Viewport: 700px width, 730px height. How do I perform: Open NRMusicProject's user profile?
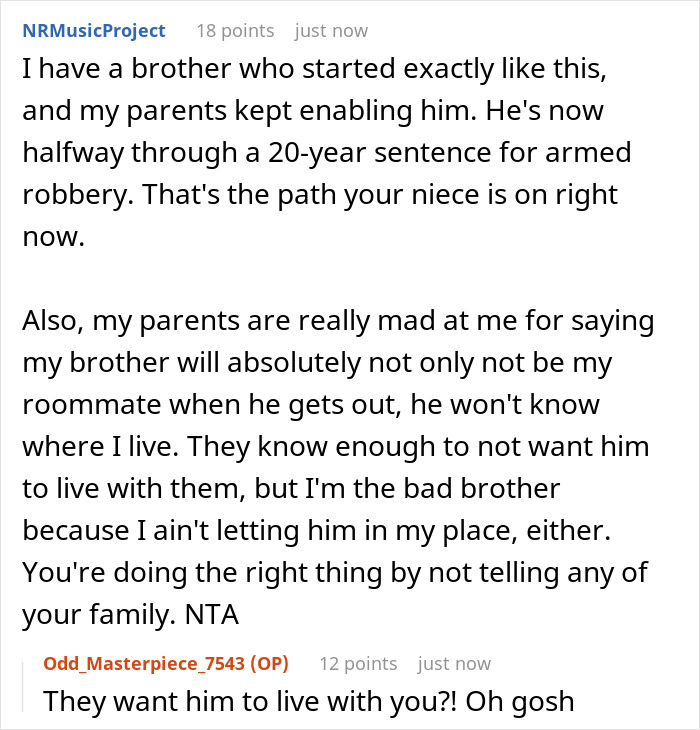93,31
